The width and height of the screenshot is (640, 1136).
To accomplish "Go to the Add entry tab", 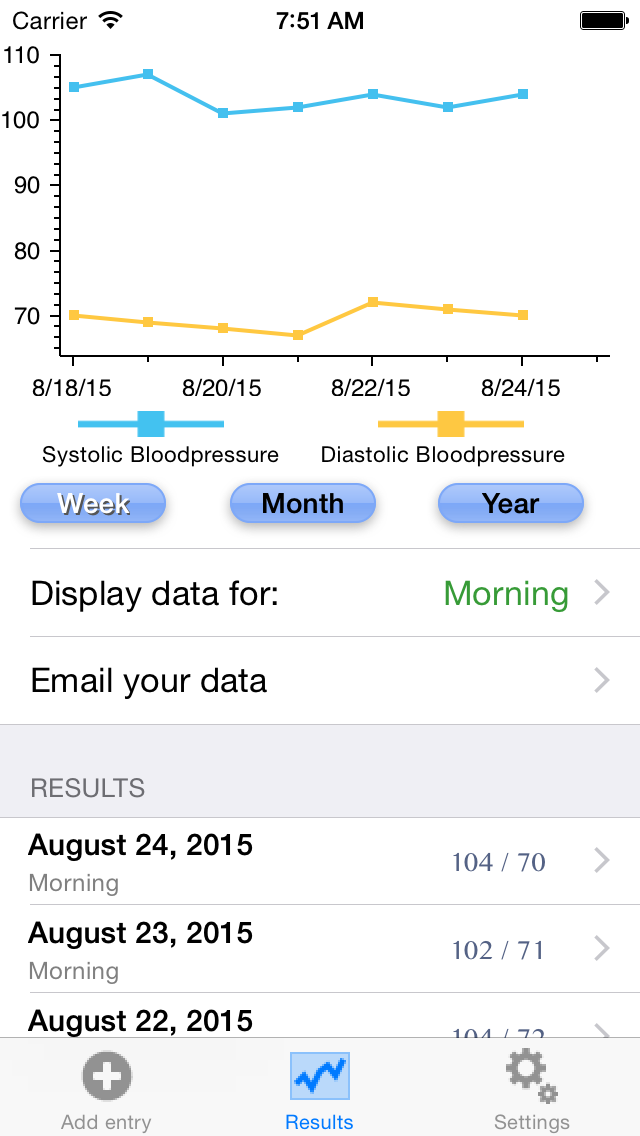I will point(106,1090).
